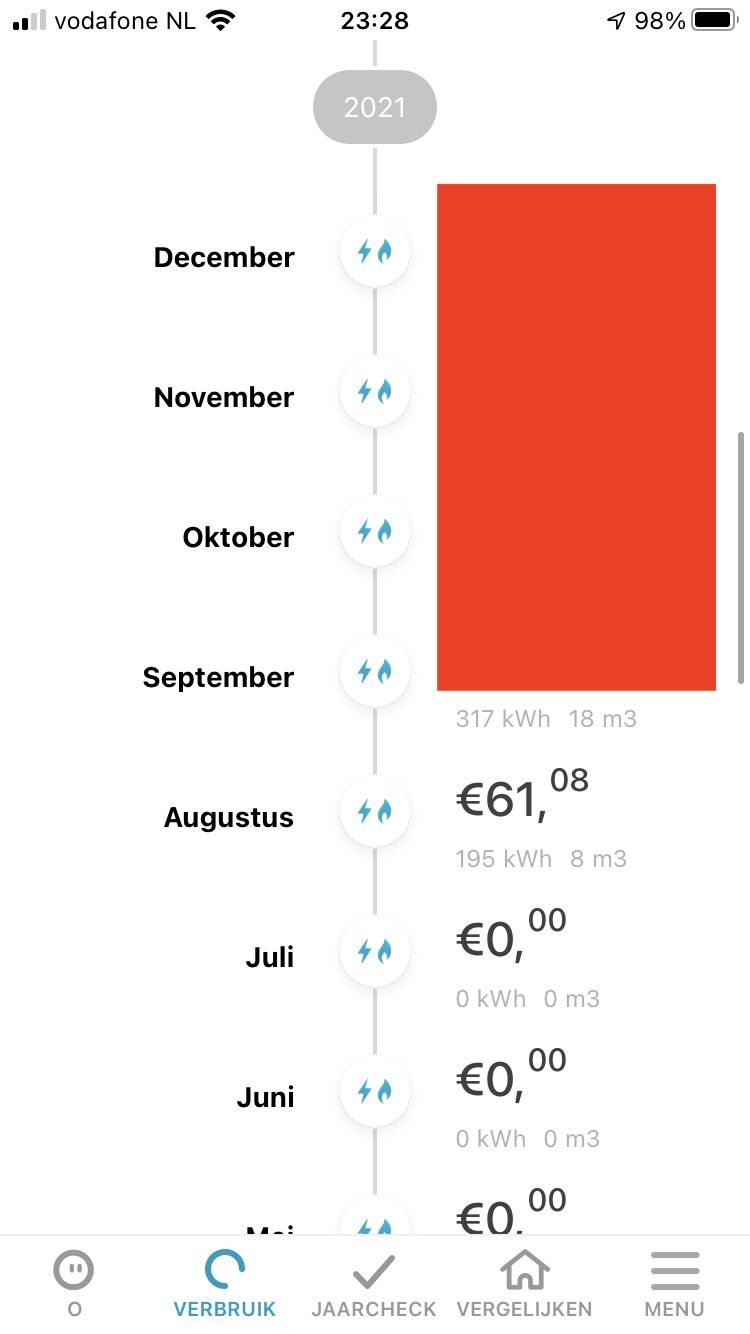Go to the Vergelijken tab

click(524, 1284)
